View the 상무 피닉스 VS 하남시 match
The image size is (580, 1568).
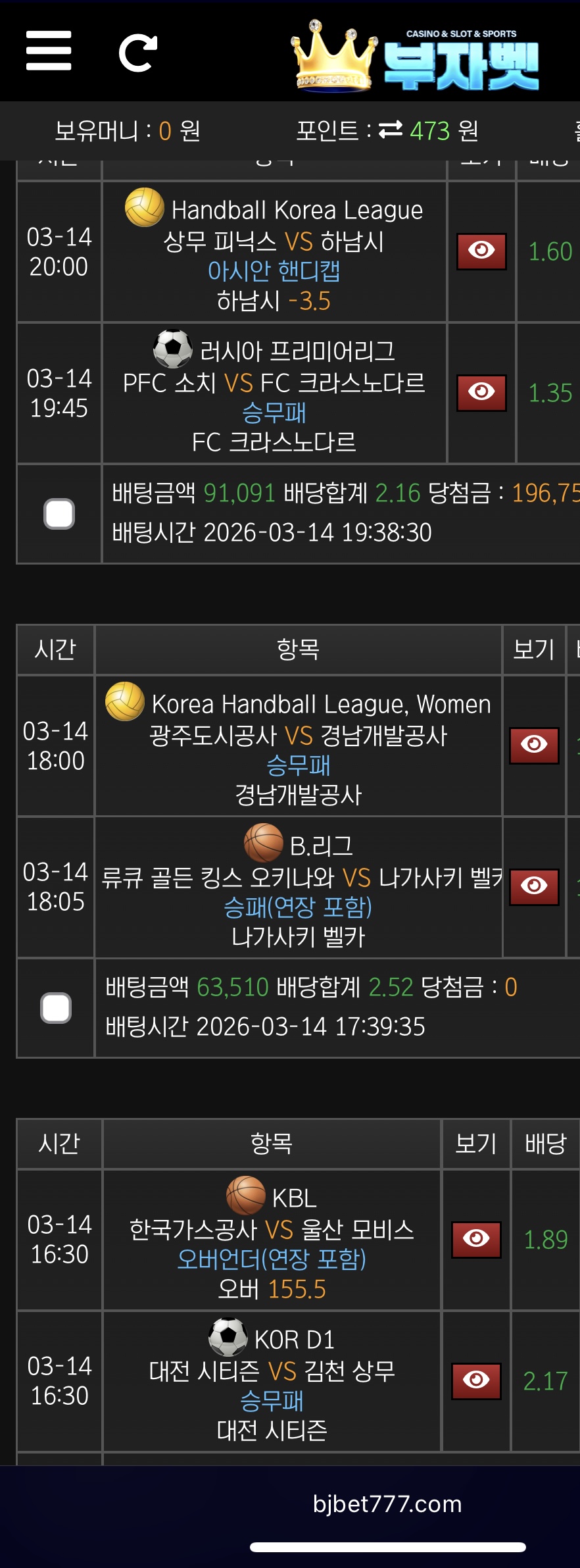pos(481,251)
